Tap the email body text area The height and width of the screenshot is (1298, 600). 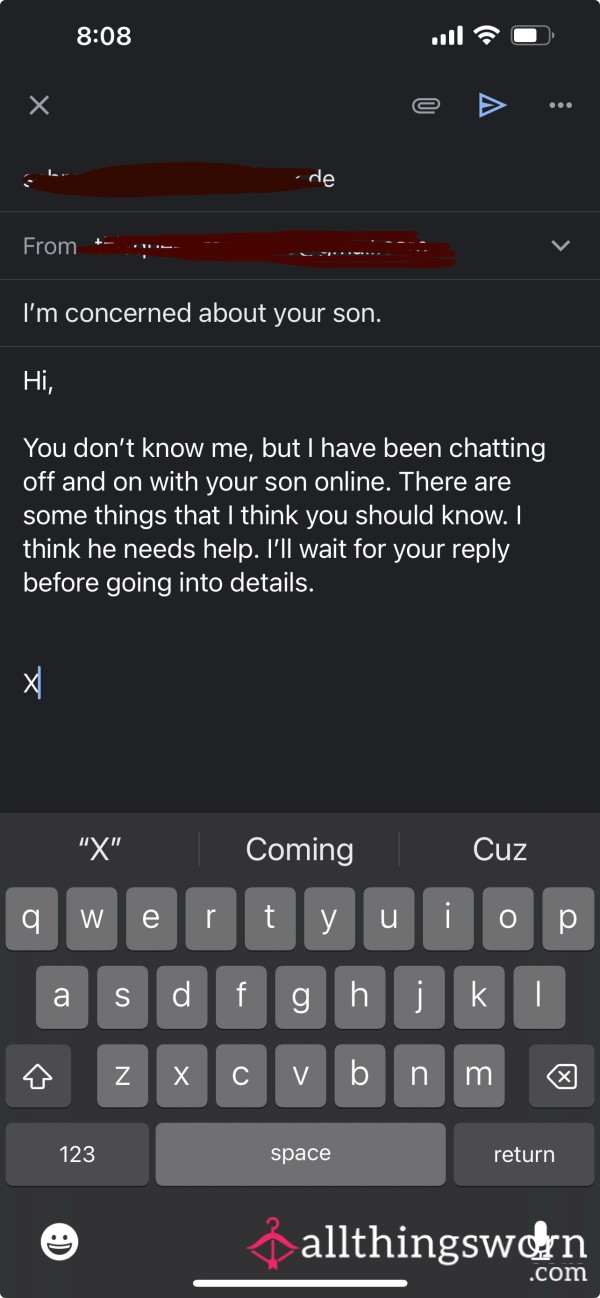(300, 580)
